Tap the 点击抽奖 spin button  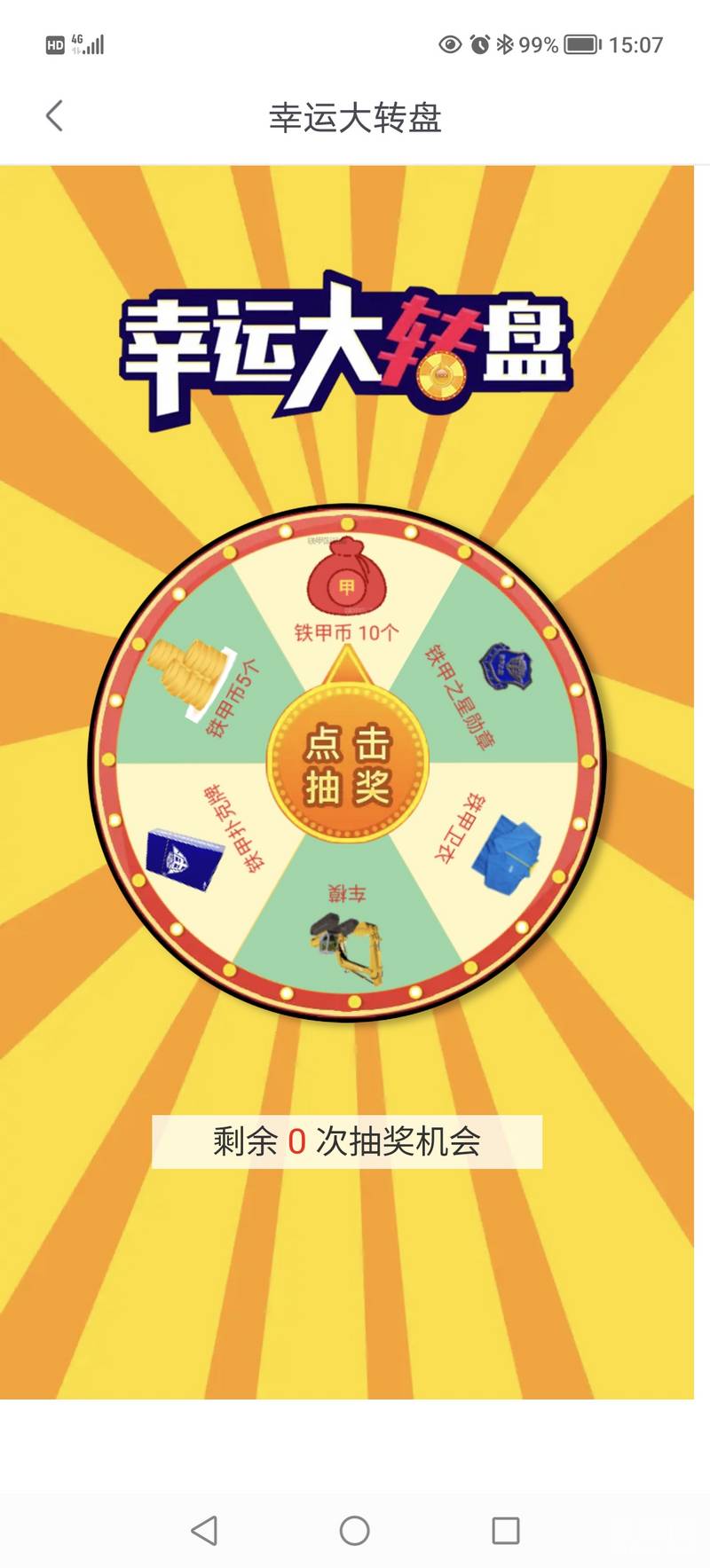point(348,764)
